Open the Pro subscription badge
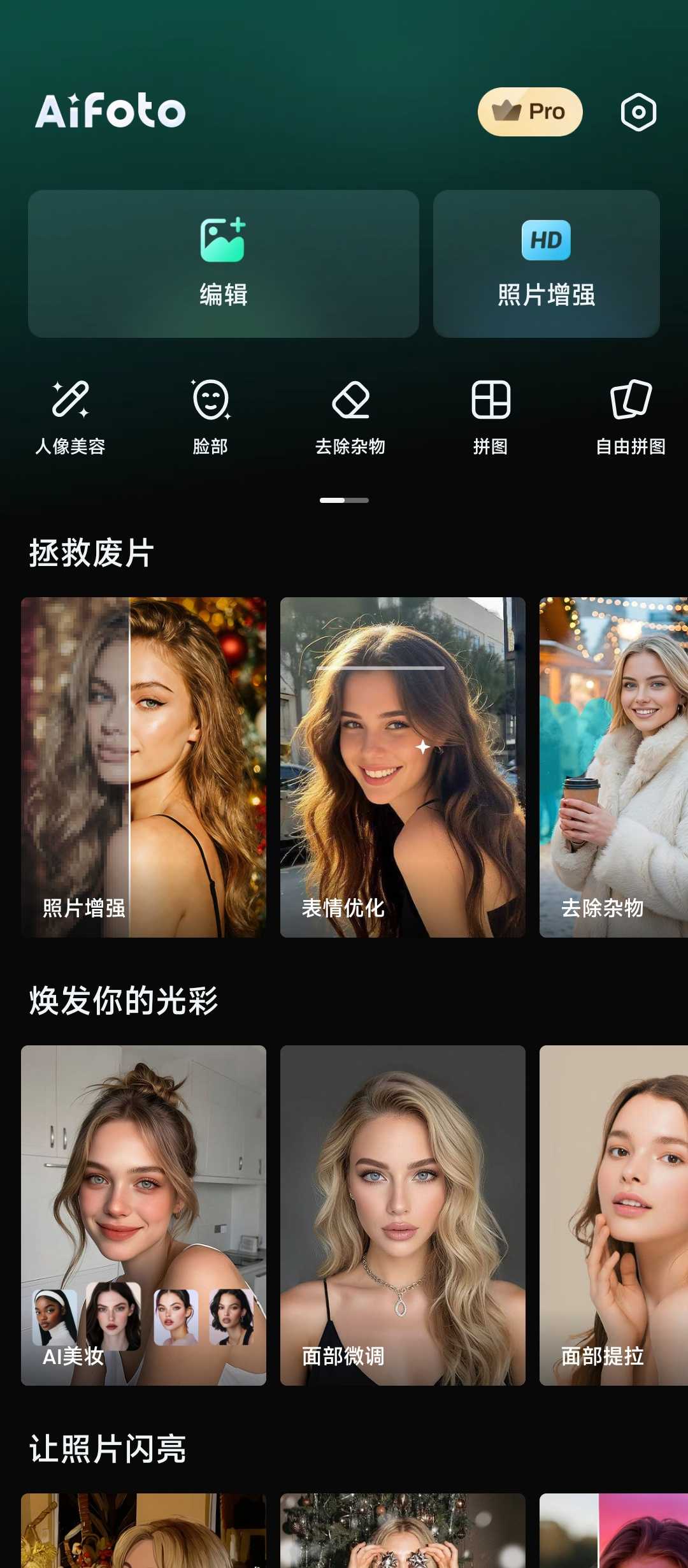 530,112
